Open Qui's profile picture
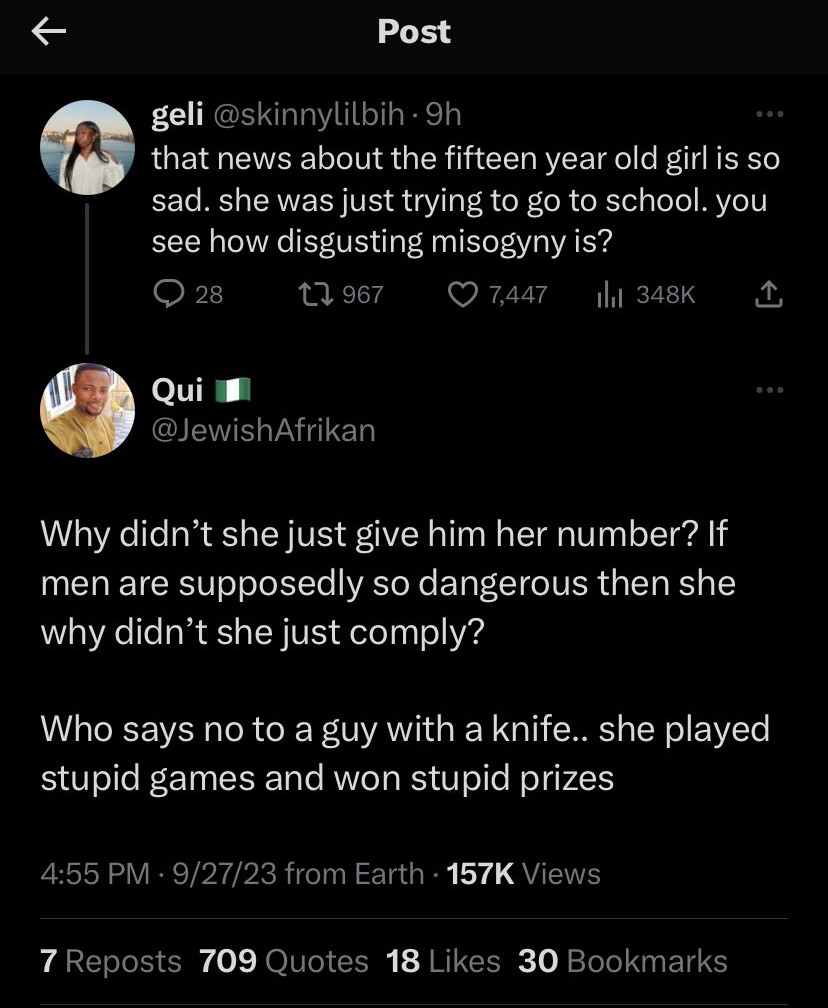828x1008 pixels. click(x=87, y=410)
